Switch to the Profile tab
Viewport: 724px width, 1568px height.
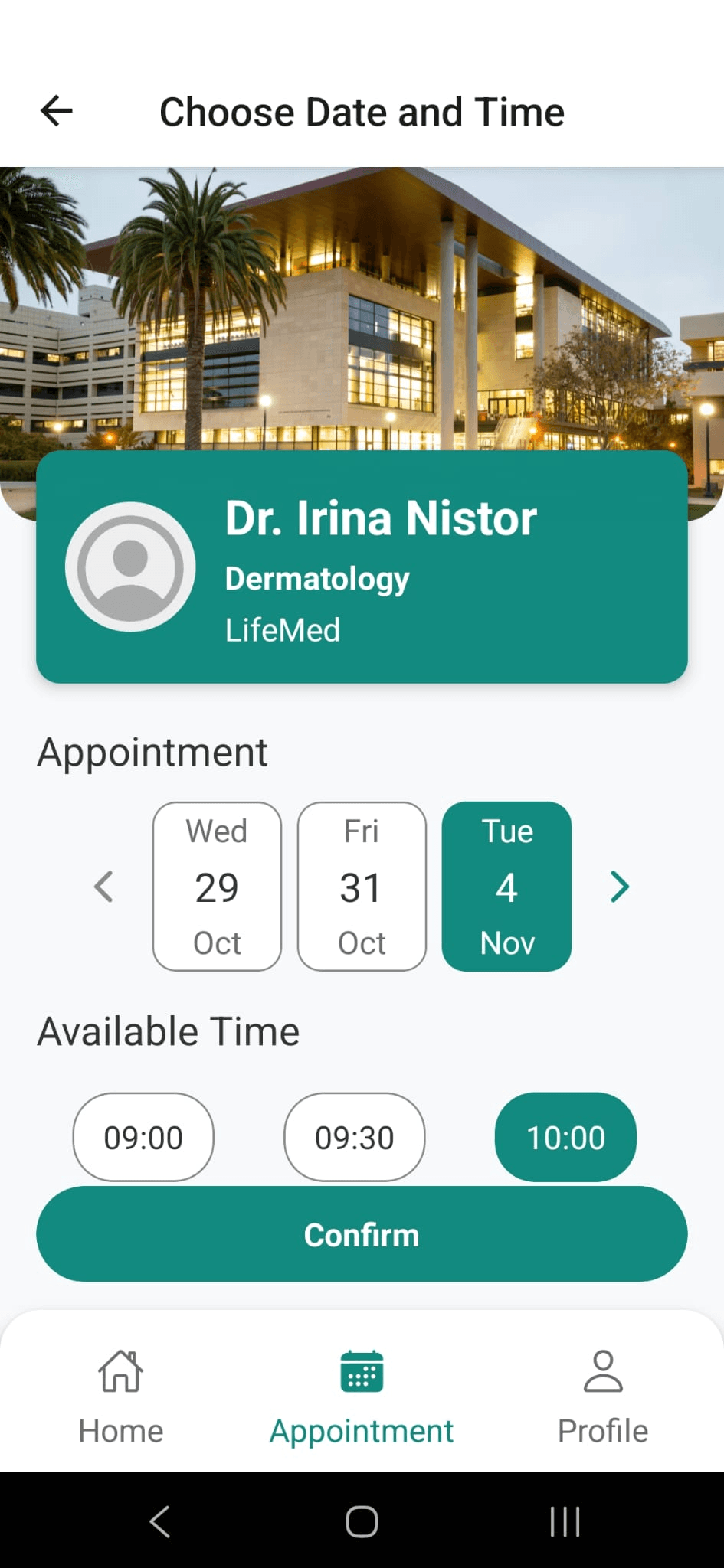coord(602,1429)
